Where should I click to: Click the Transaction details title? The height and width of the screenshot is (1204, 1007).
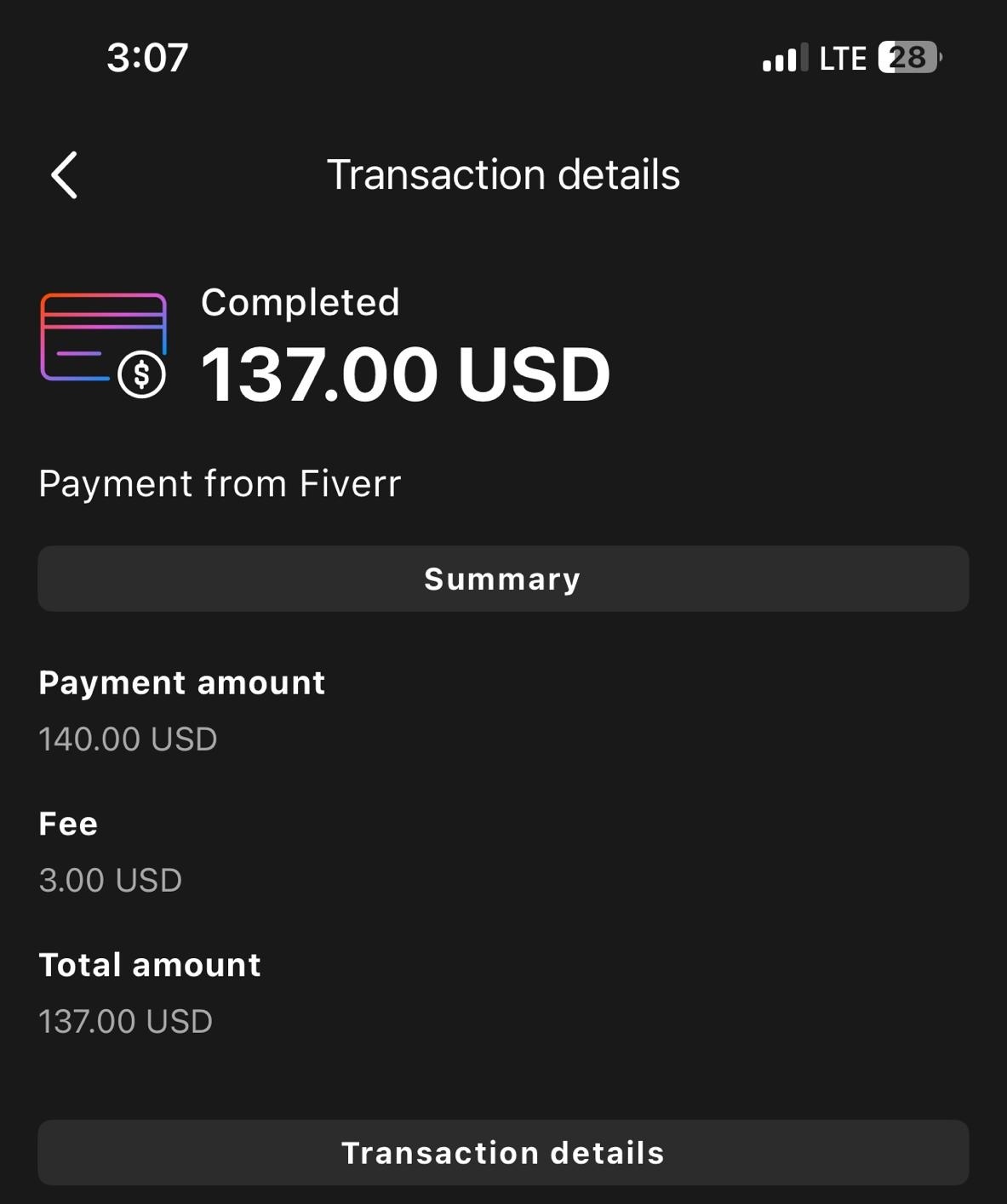tap(504, 174)
